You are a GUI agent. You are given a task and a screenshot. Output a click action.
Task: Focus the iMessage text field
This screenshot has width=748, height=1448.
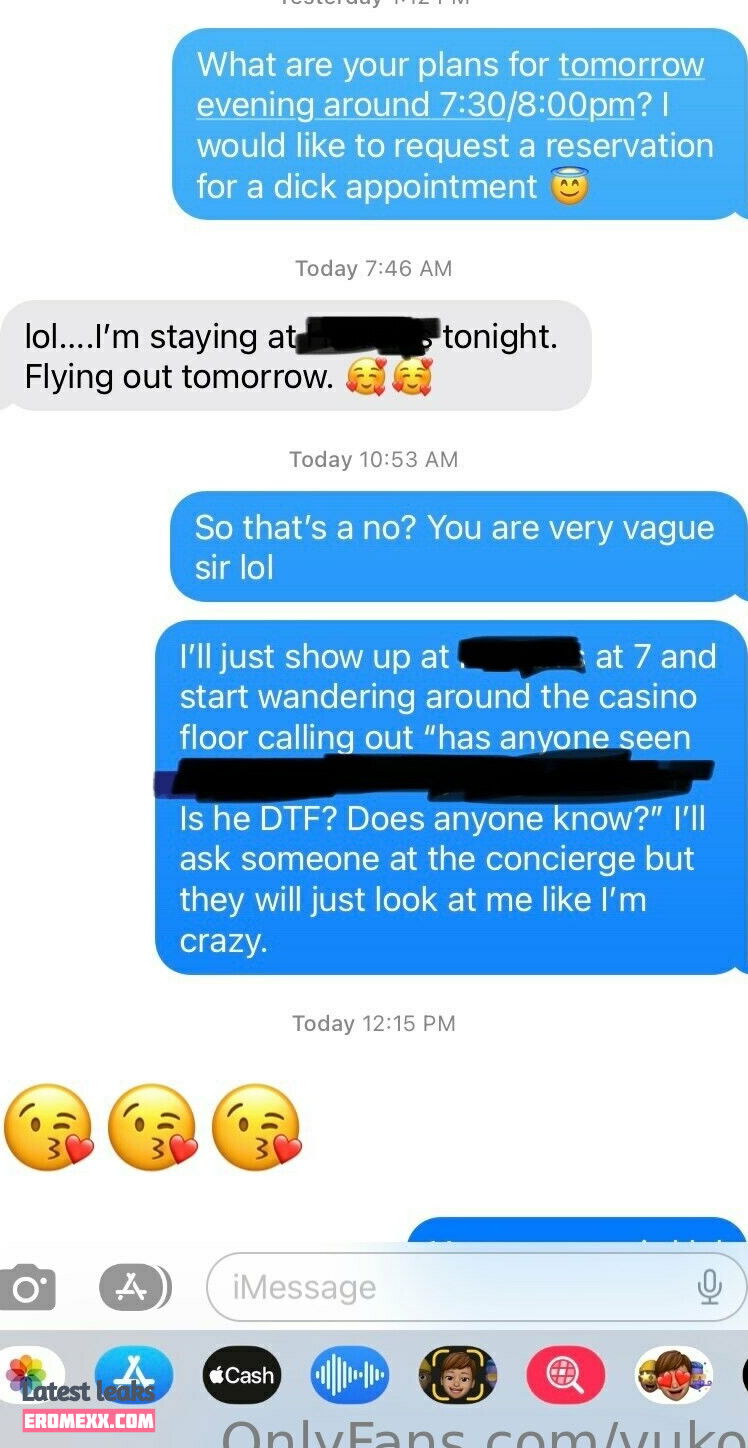coord(450,1287)
